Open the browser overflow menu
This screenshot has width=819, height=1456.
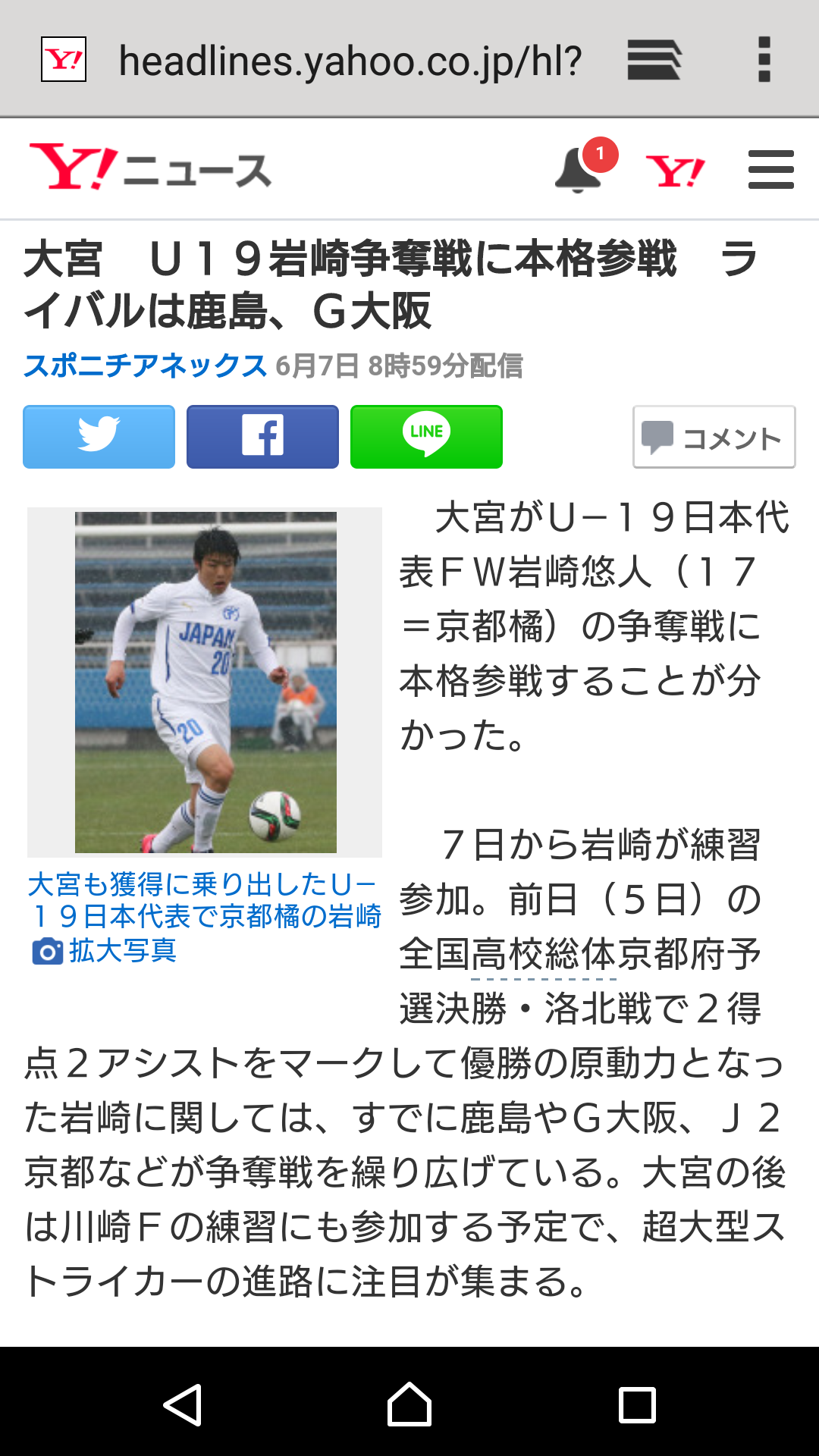tap(764, 60)
